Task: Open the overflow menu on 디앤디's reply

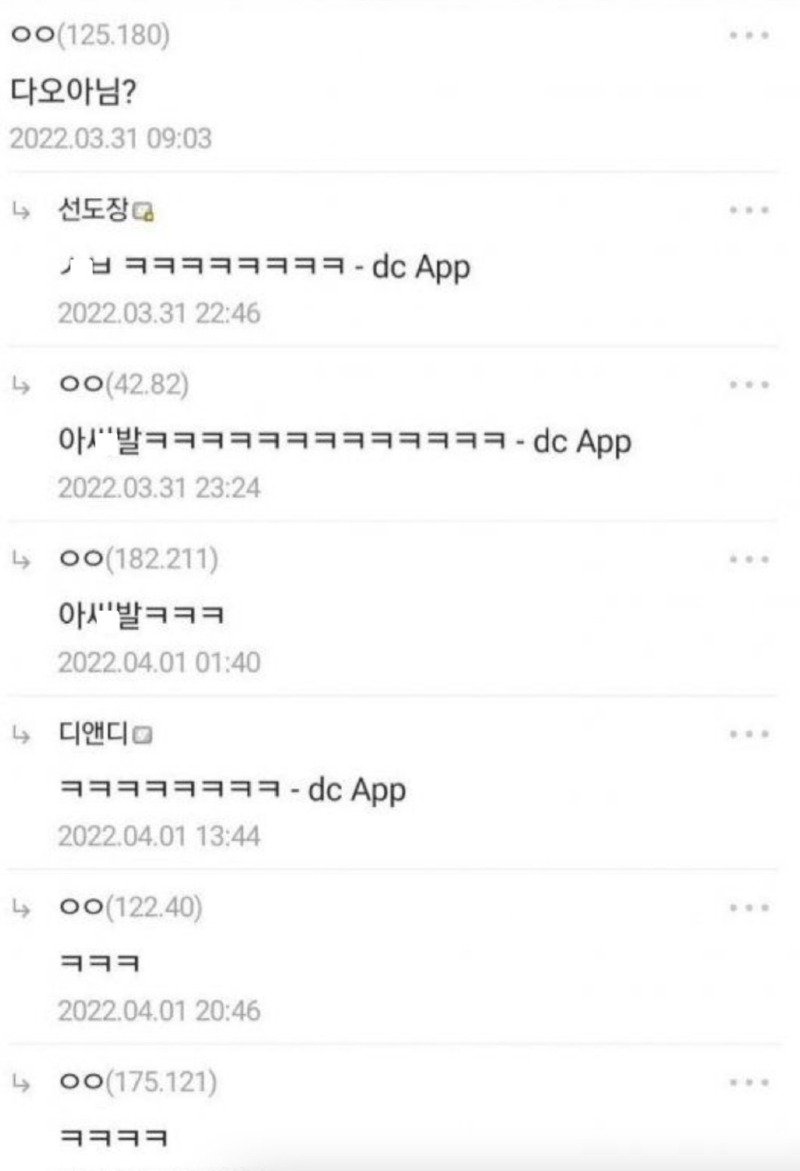Action: pos(748,734)
